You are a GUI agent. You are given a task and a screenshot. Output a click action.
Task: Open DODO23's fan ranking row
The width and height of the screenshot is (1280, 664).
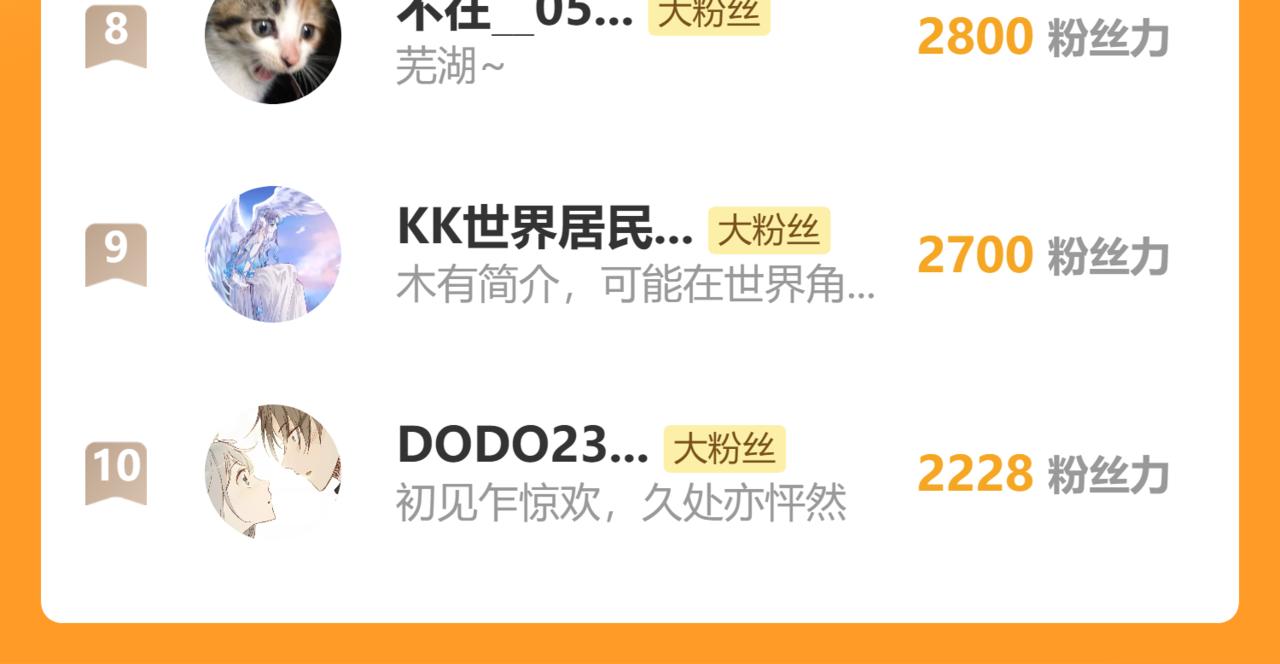640,472
